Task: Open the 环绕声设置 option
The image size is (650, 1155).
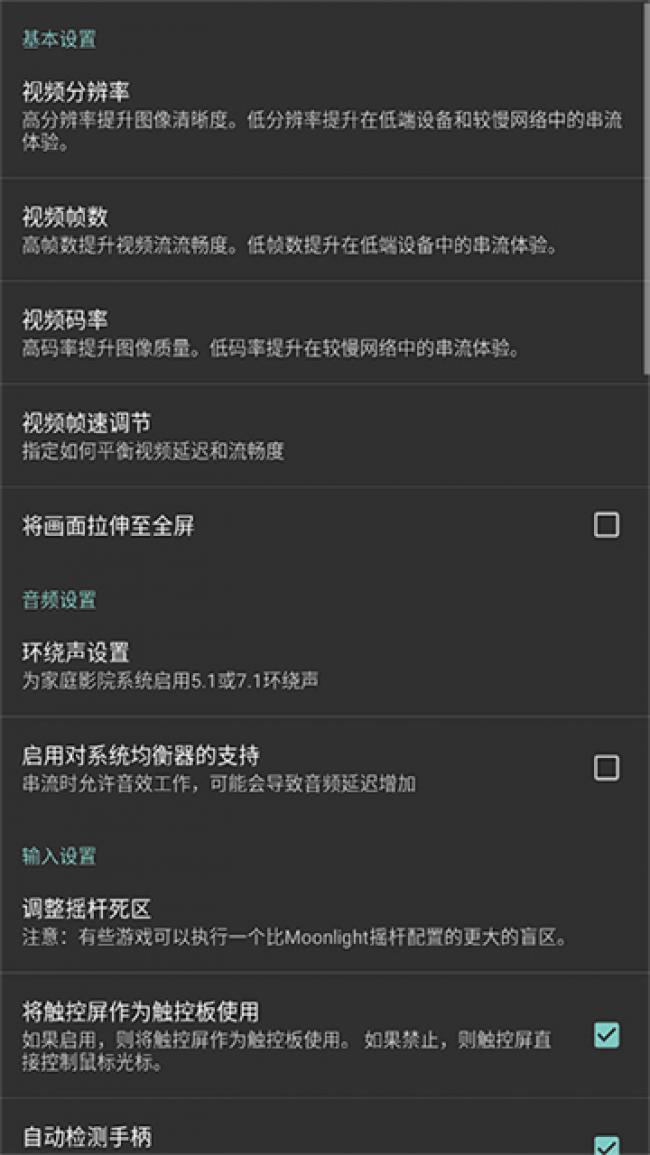Action: click(320, 666)
